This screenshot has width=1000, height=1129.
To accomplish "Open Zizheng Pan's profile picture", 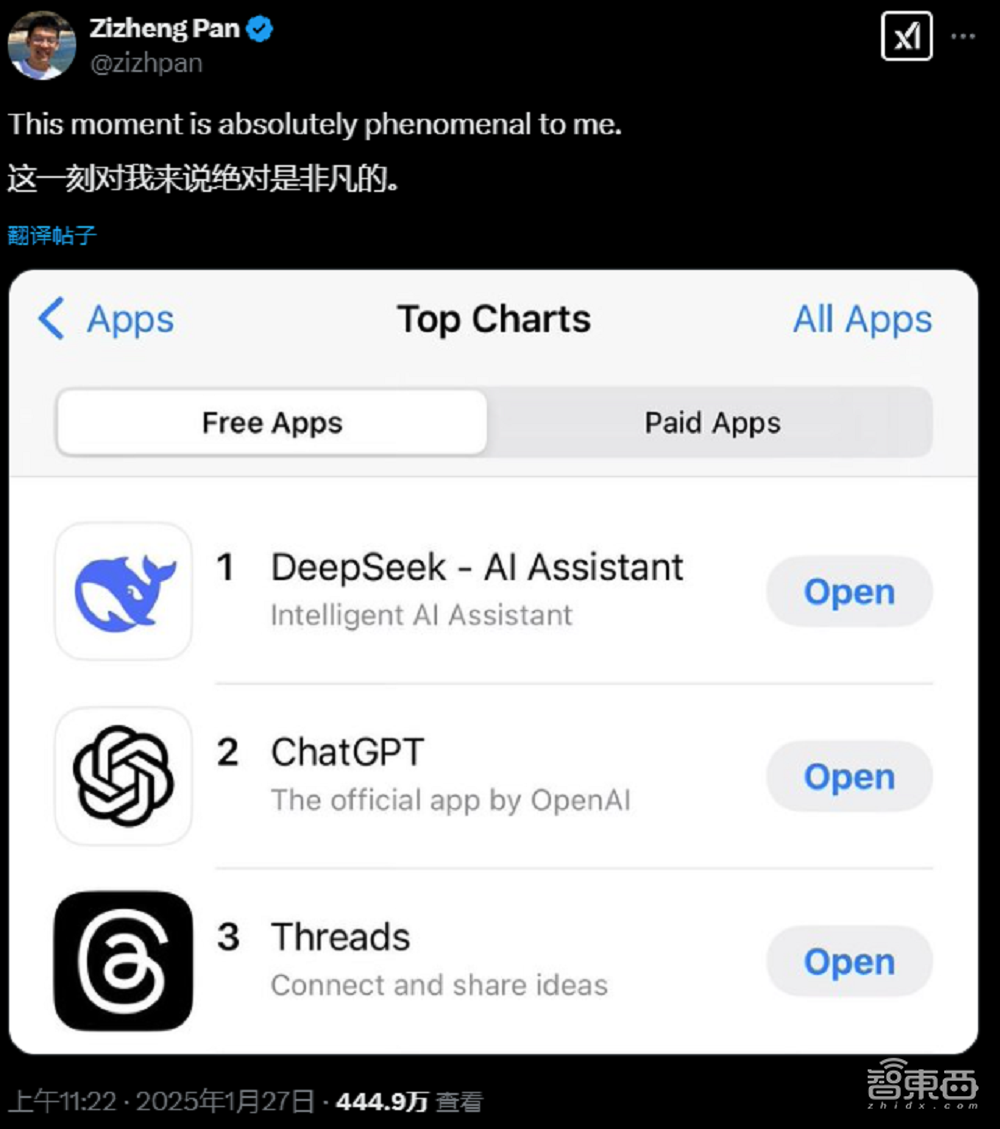I will point(41,44).
